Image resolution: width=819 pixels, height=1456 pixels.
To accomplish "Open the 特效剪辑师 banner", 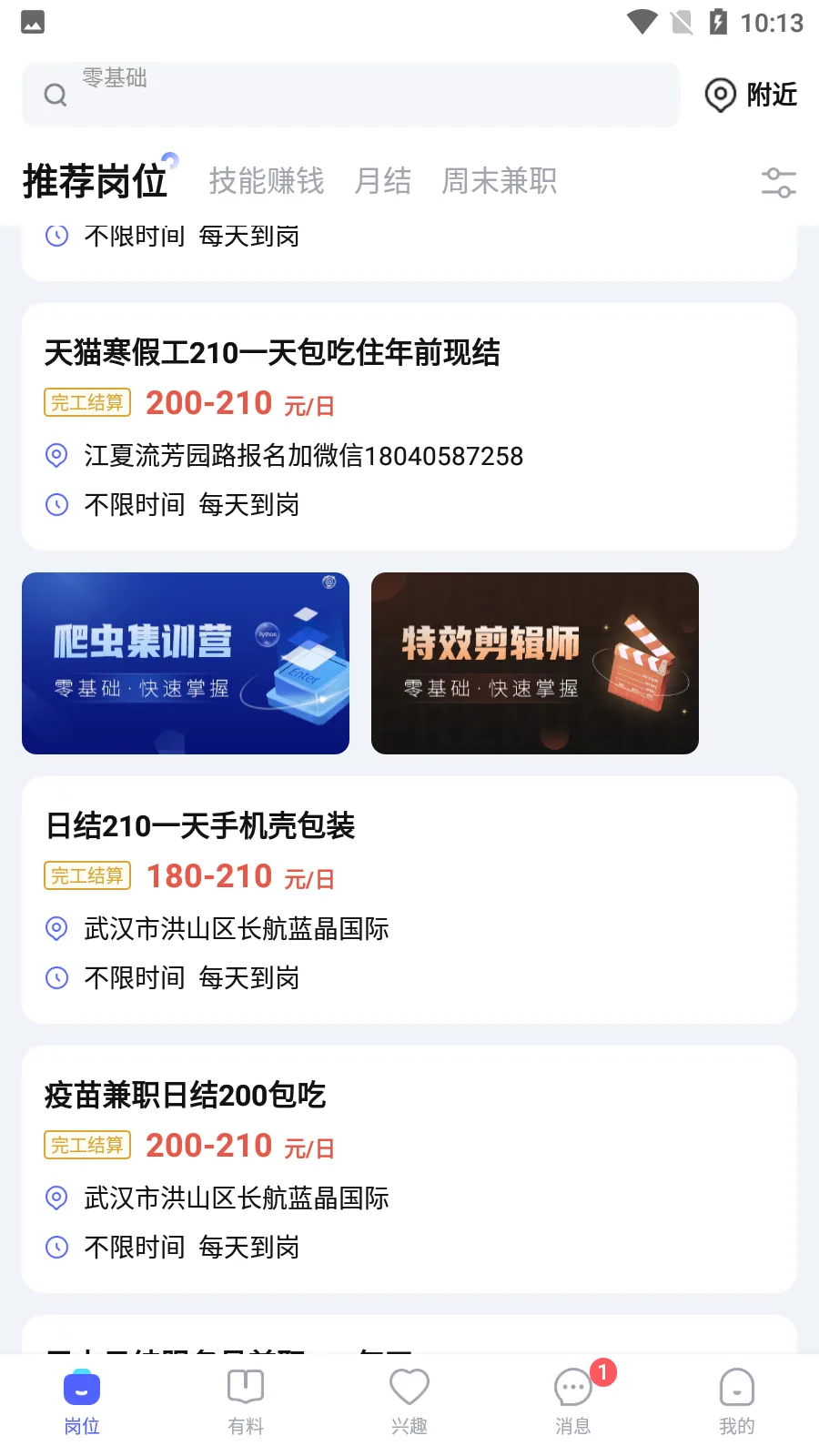I will point(534,662).
